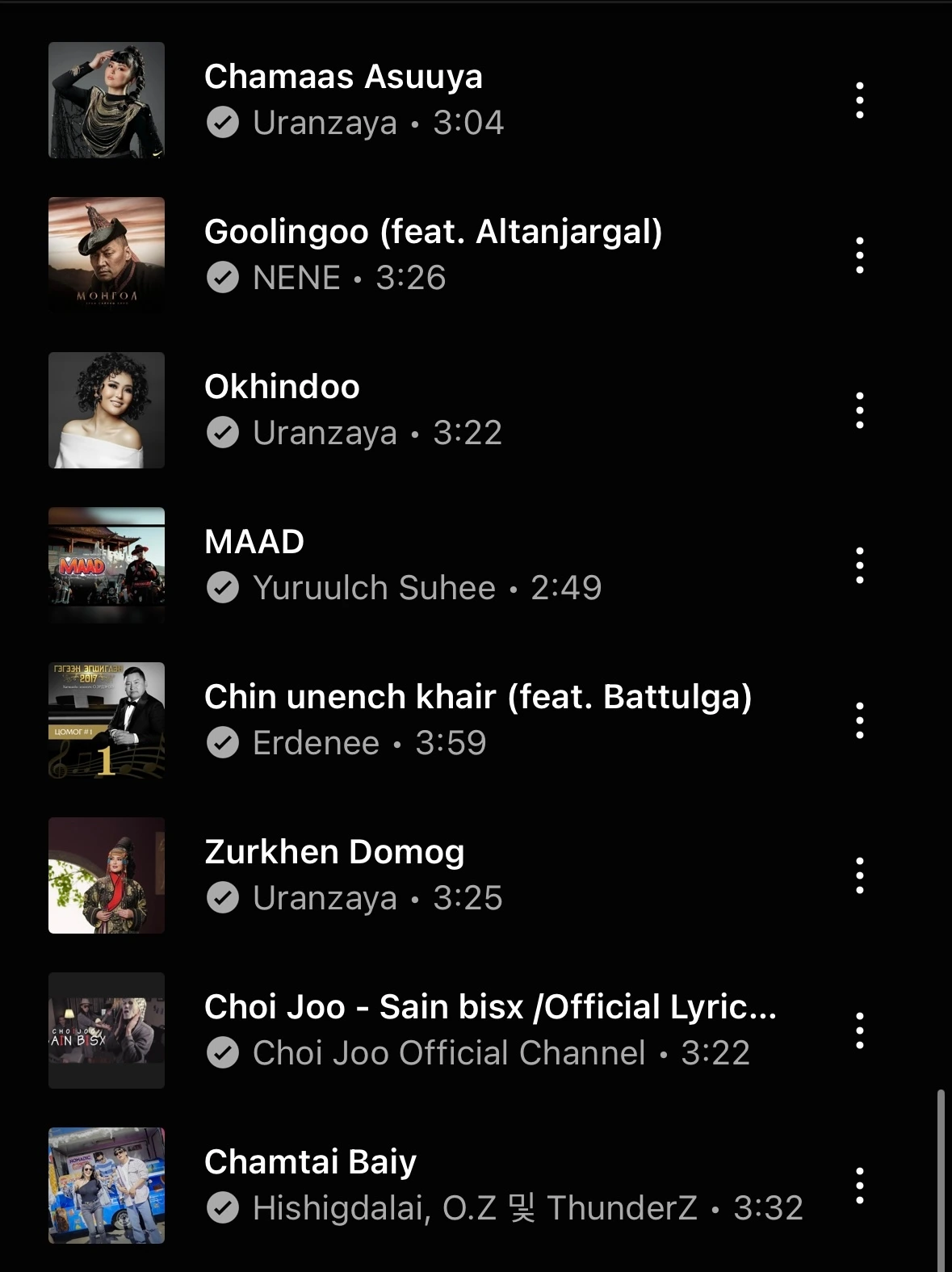
Task: Open the overflow menu for Zurkhen Domog
Action: (x=859, y=875)
